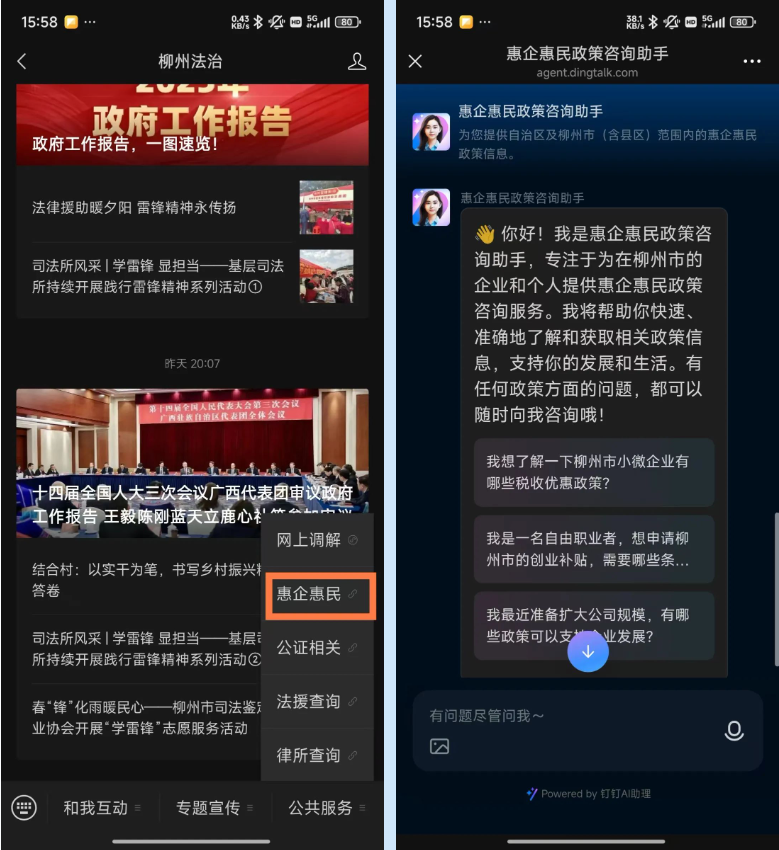The height and width of the screenshot is (850, 779).
Task: Open 法援查询 menu item
Action: tap(316, 702)
